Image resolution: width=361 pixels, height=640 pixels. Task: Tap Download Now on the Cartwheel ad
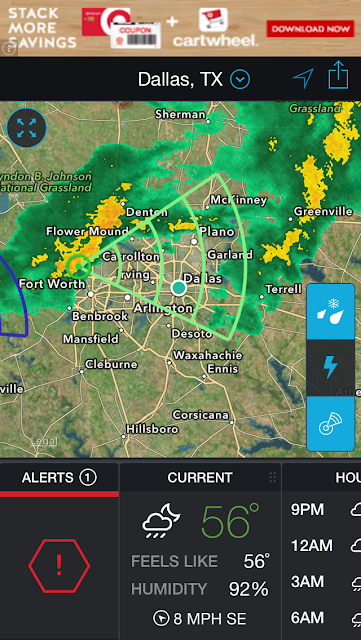coord(310,29)
